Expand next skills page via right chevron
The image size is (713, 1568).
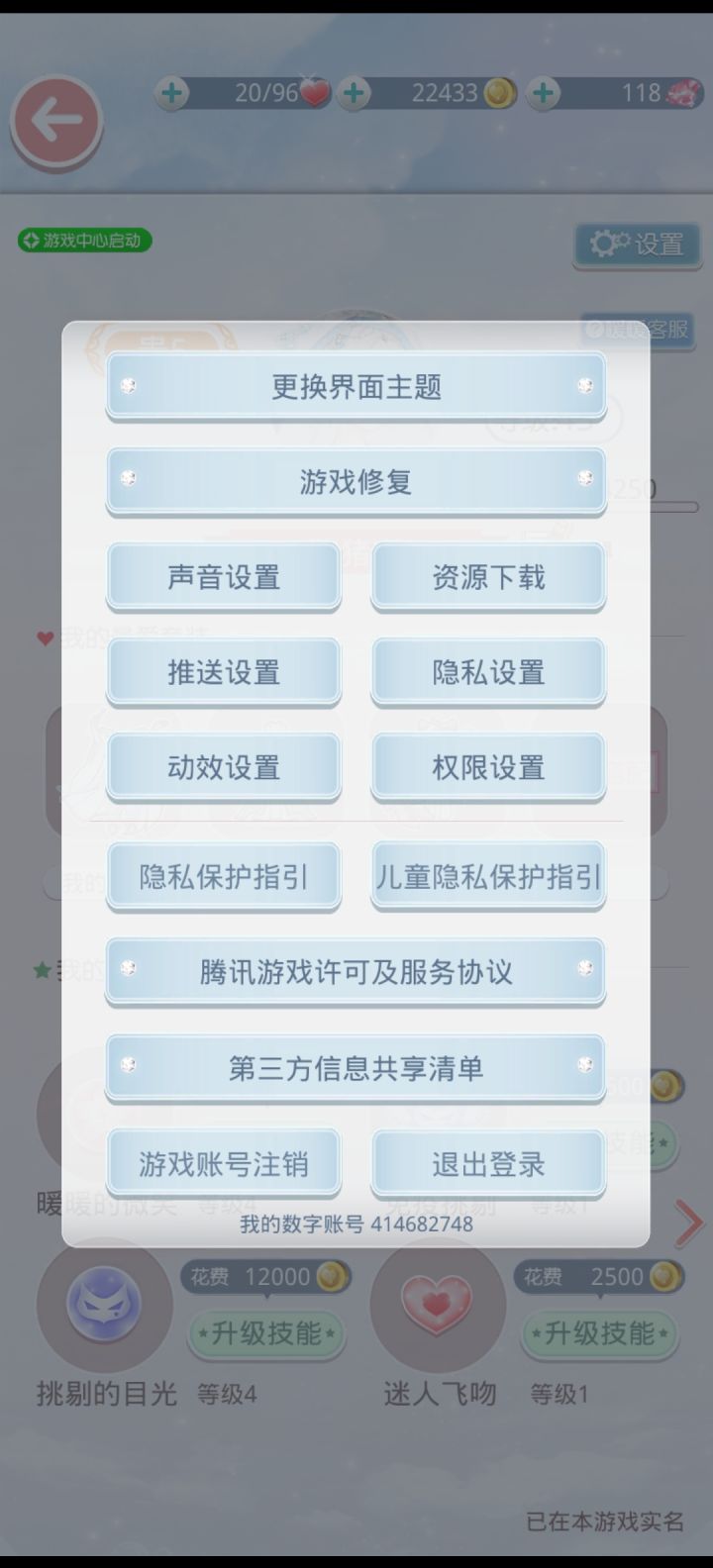pos(689,1222)
